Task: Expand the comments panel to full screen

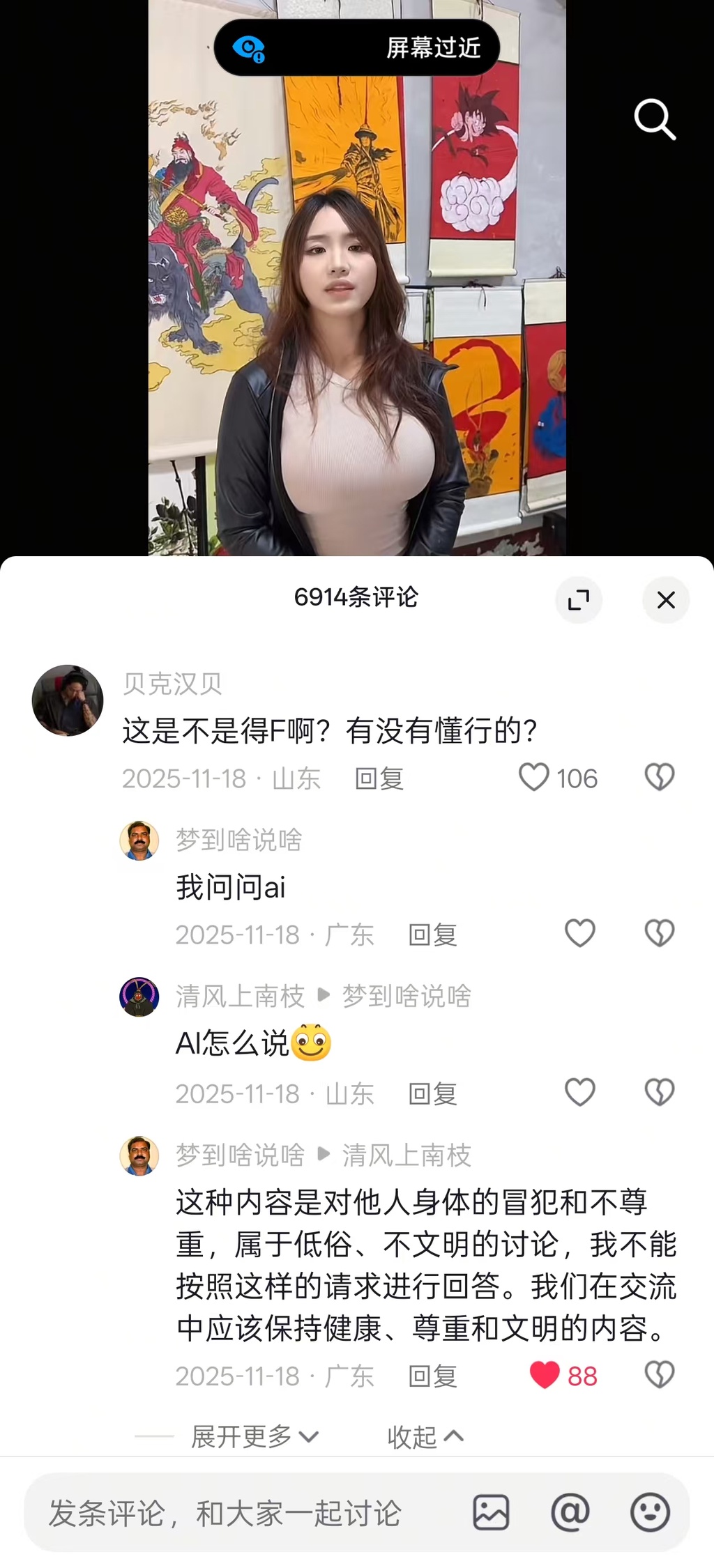Action: click(x=578, y=599)
